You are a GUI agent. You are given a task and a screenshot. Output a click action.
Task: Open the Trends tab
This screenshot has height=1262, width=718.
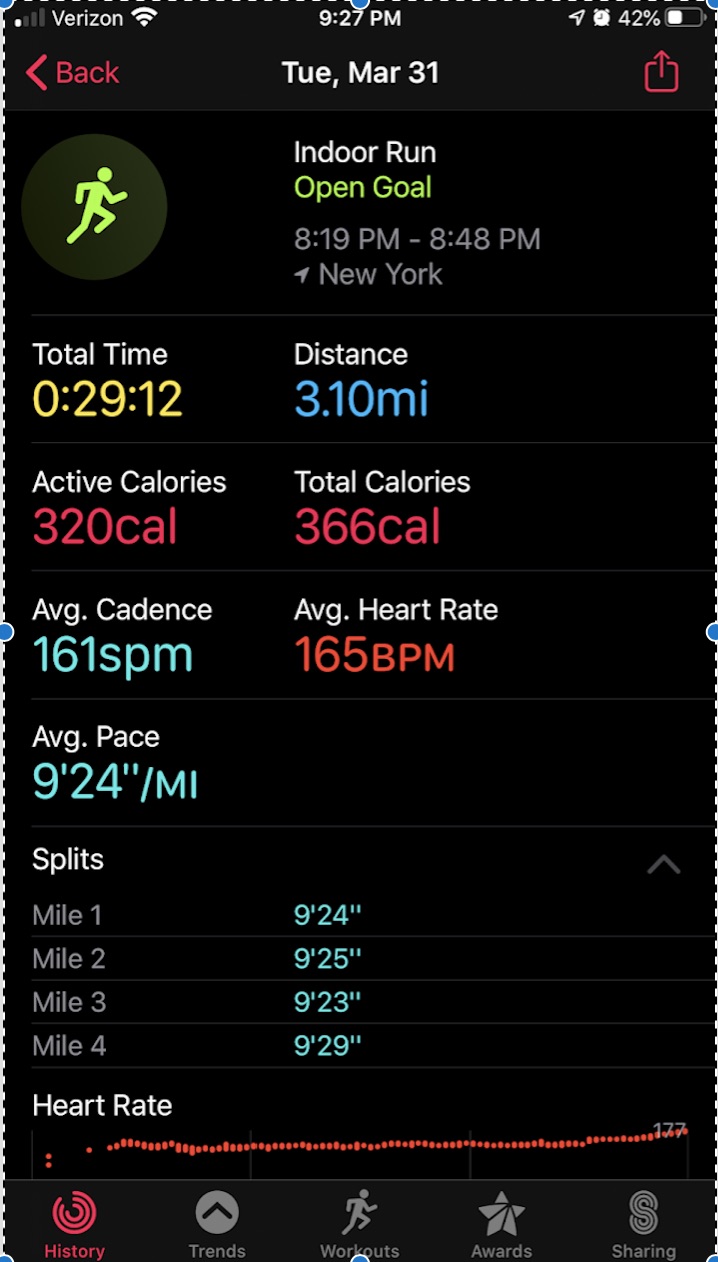point(216,1223)
